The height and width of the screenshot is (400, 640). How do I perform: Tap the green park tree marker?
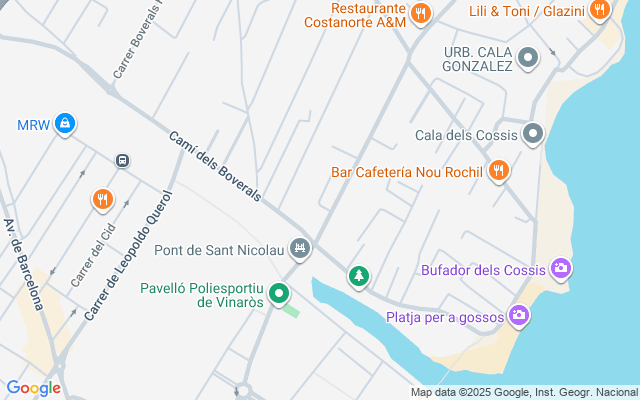(x=358, y=275)
